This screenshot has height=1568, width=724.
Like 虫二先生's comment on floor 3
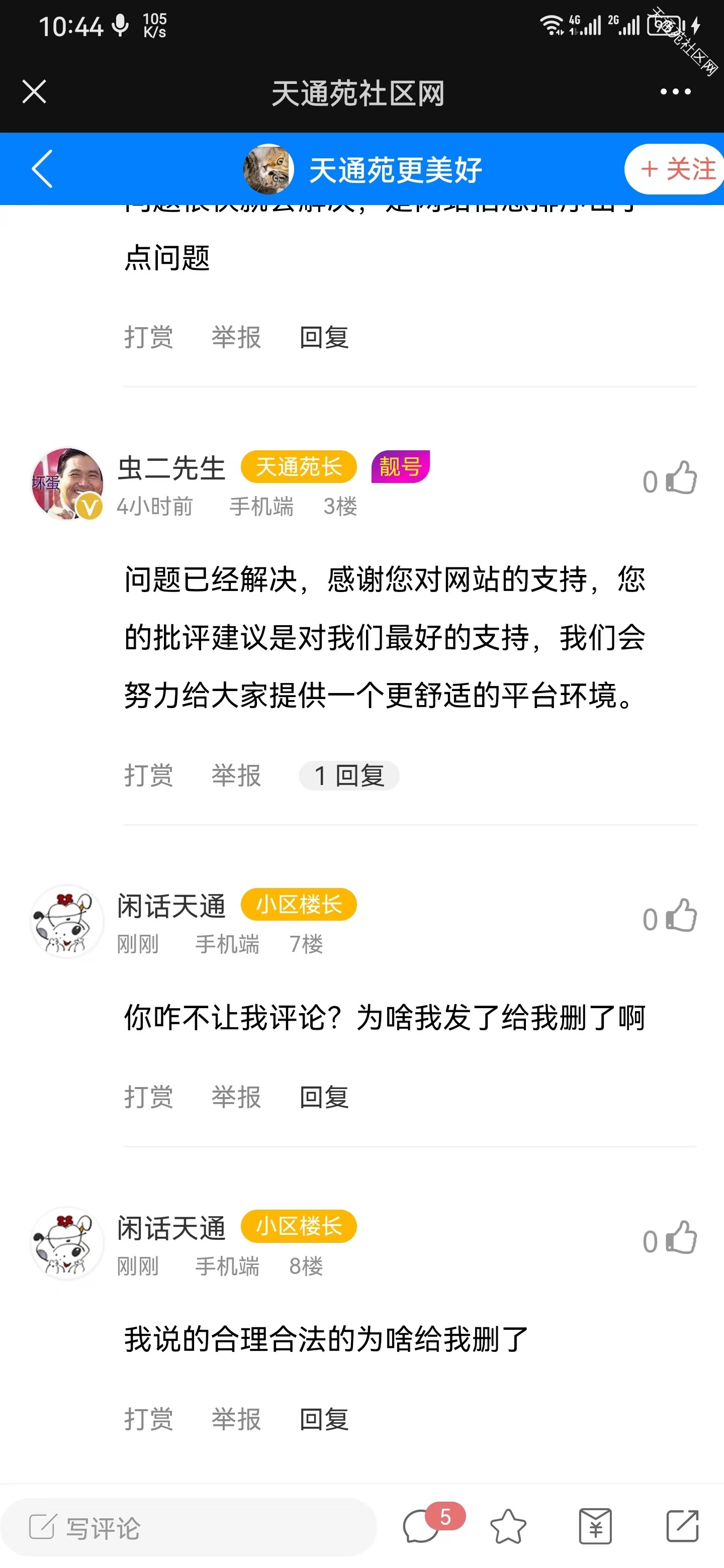click(681, 478)
